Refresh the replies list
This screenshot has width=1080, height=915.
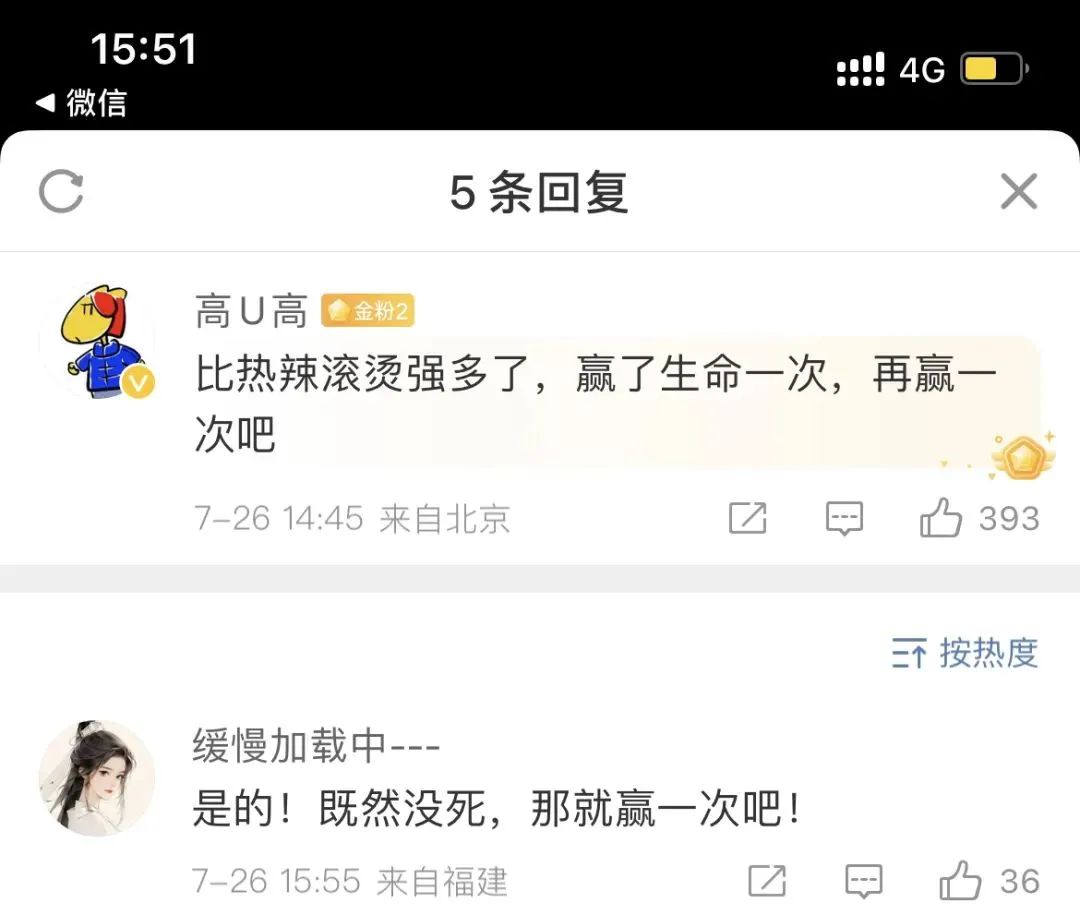point(61,191)
